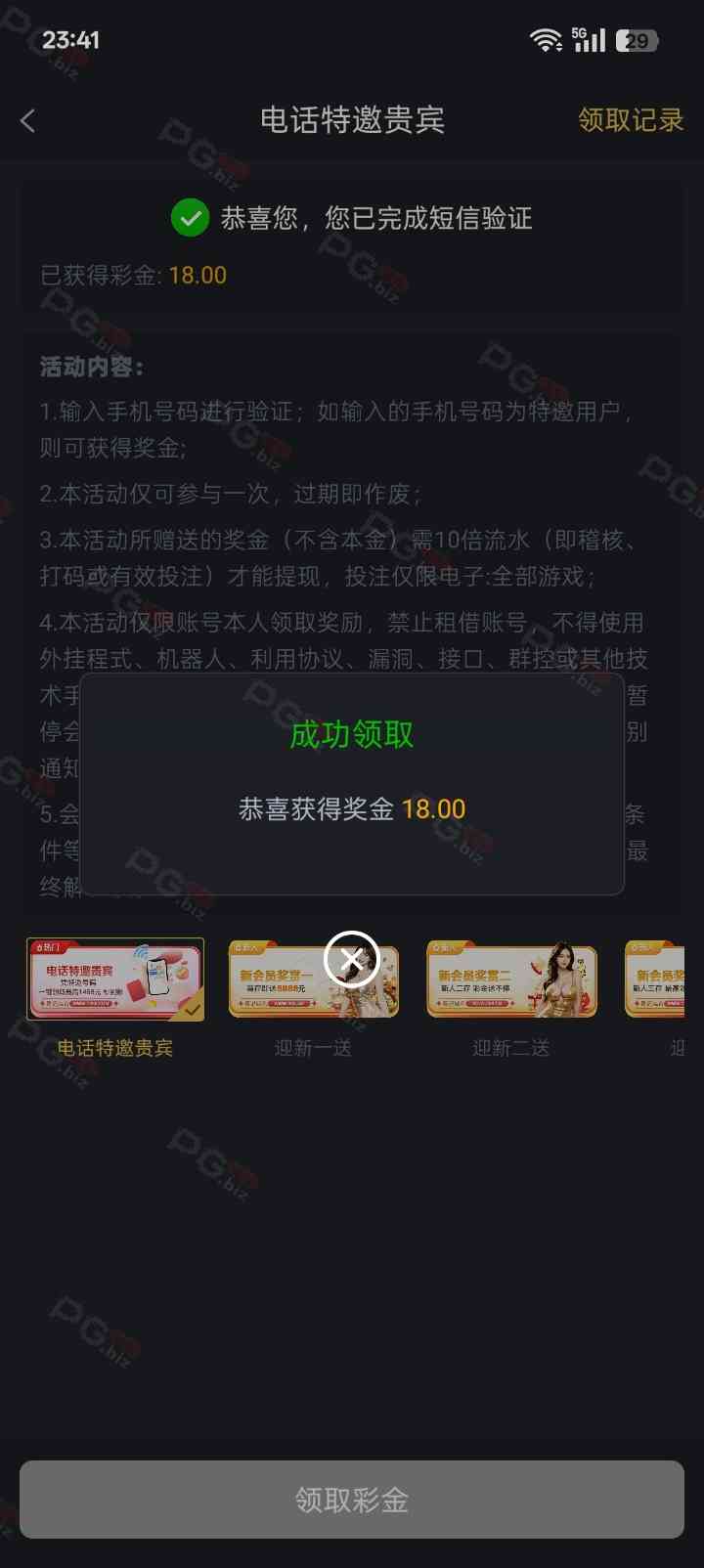The width and height of the screenshot is (704, 1568).
Task: Go back using the header arrow
Action: point(28,120)
